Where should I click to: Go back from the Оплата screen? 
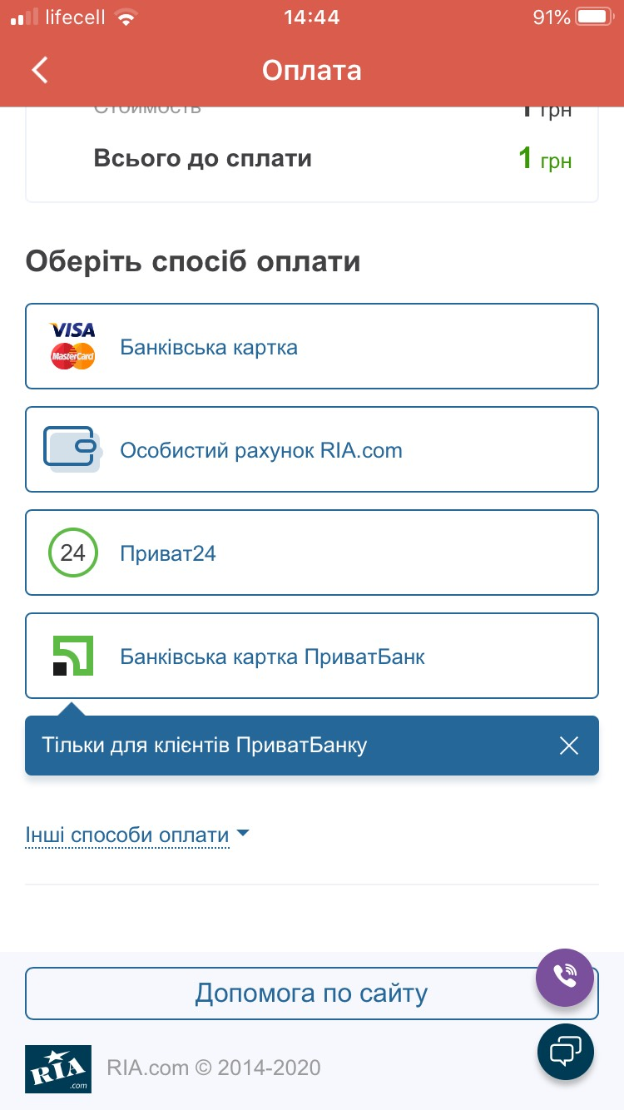pyautogui.click(x=40, y=71)
